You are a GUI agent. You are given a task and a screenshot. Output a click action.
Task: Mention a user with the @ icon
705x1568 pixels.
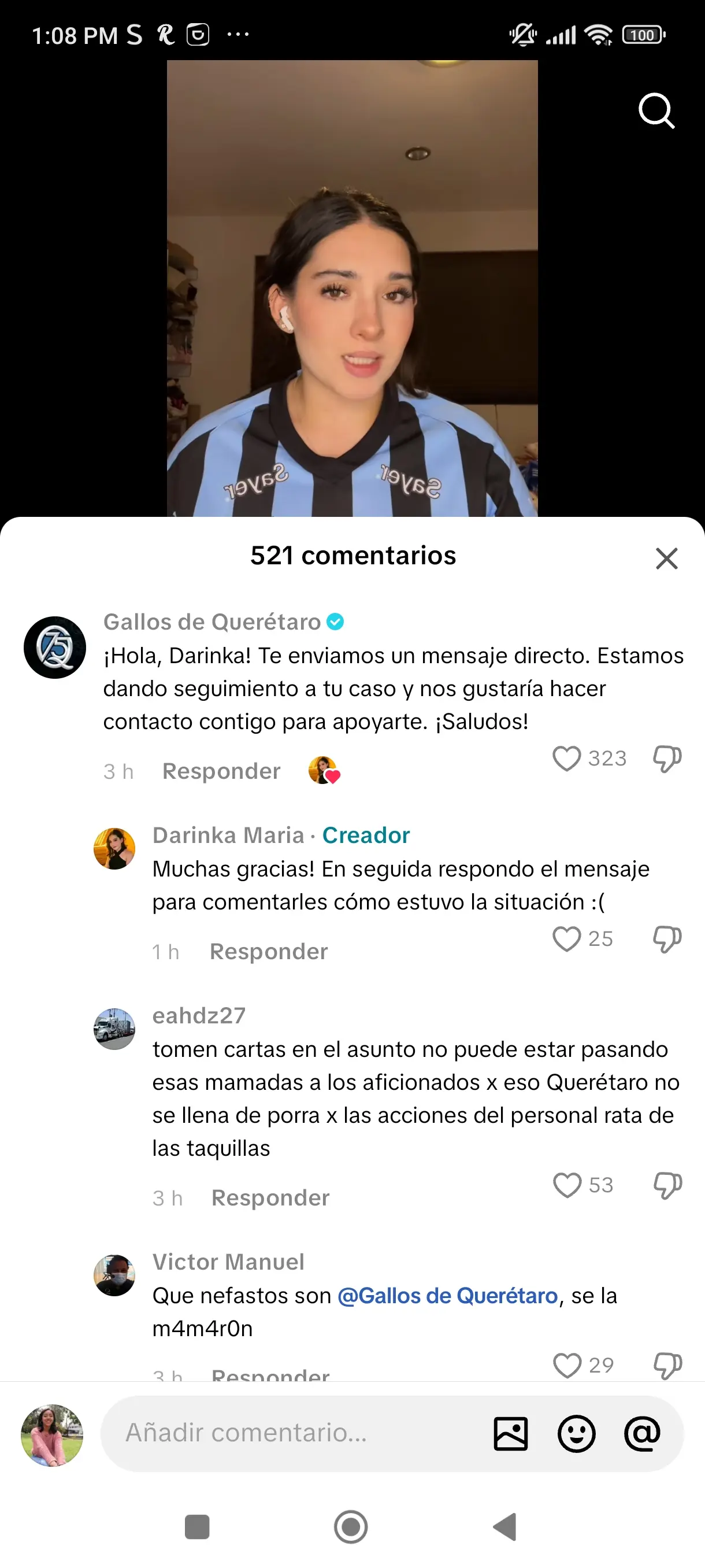(x=643, y=1433)
